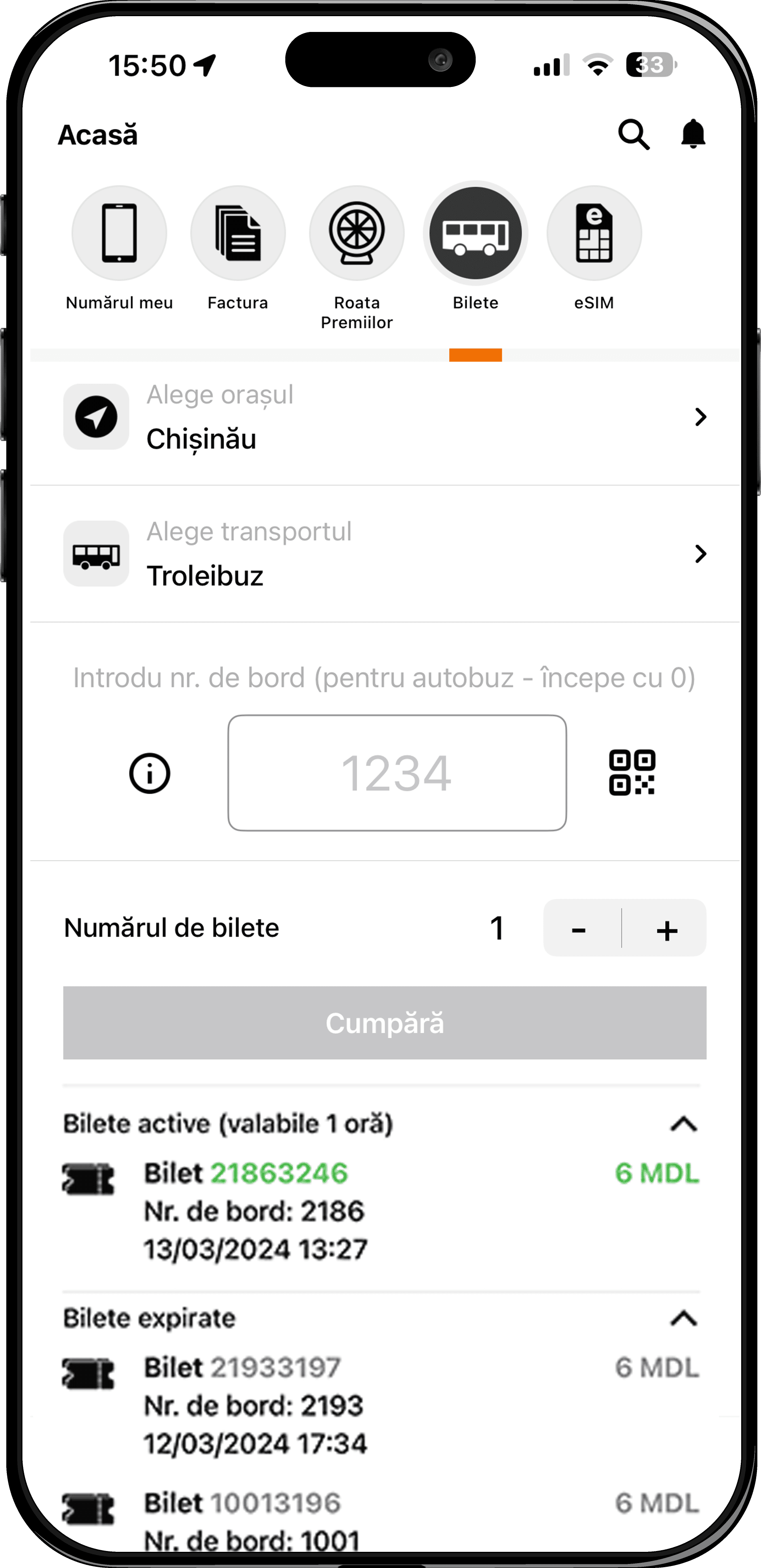Increase the number of tickets
The width and height of the screenshot is (761, 1568).
coord(667,929)
